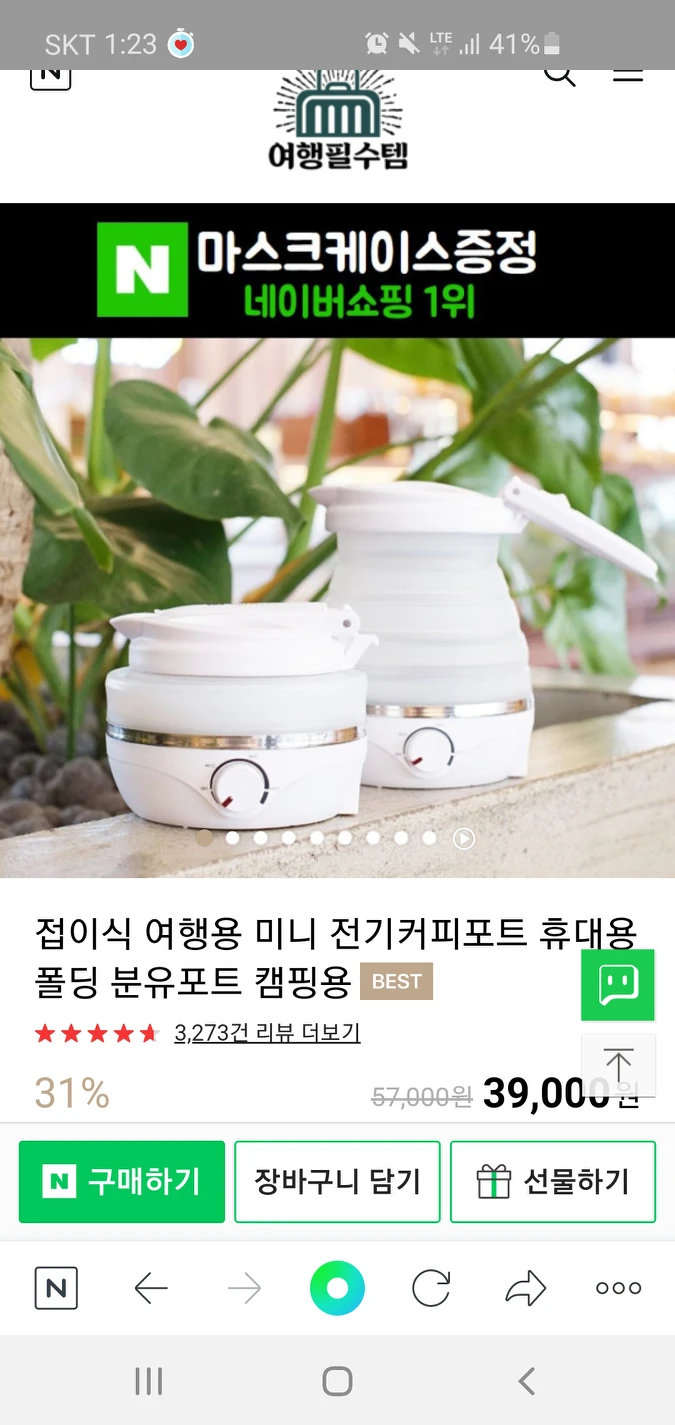Add item with 장바구니 담기
Viewport: 675px width, 1425px height.
tap(337, 1181)
